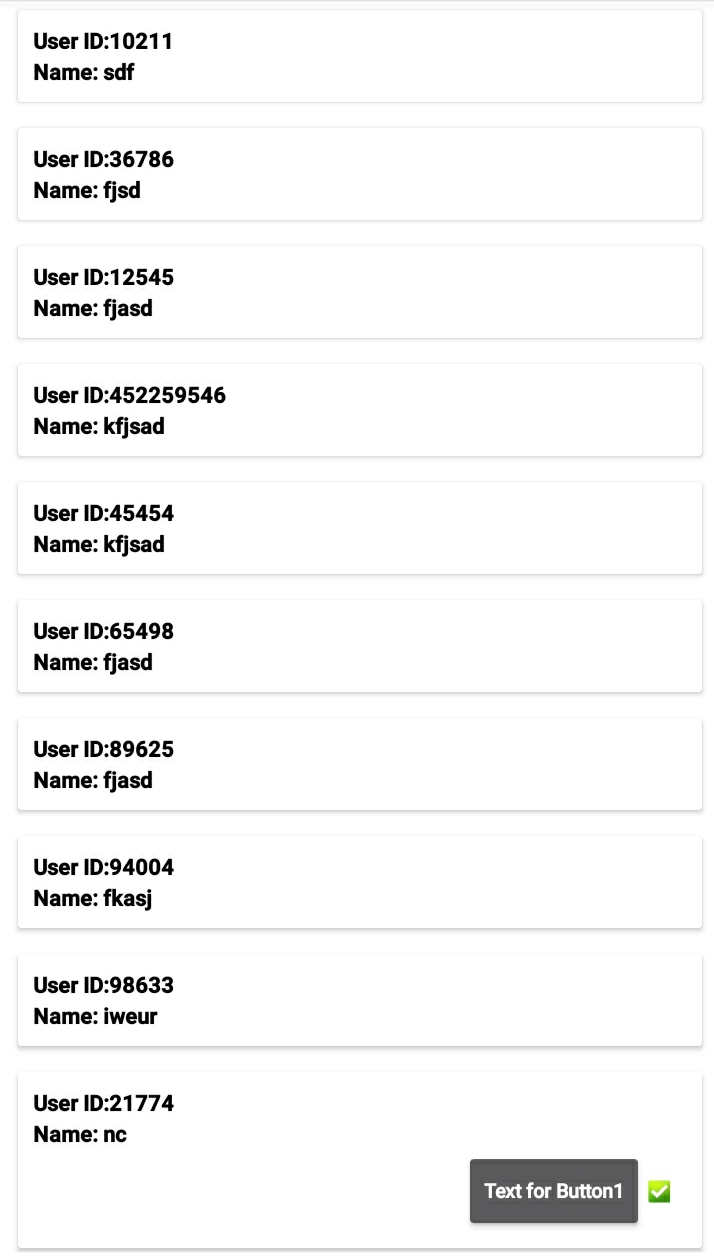Viewport: 714px width, 1256px height.
Task: Open the card for User ID 45454
Action: (359, 528)
